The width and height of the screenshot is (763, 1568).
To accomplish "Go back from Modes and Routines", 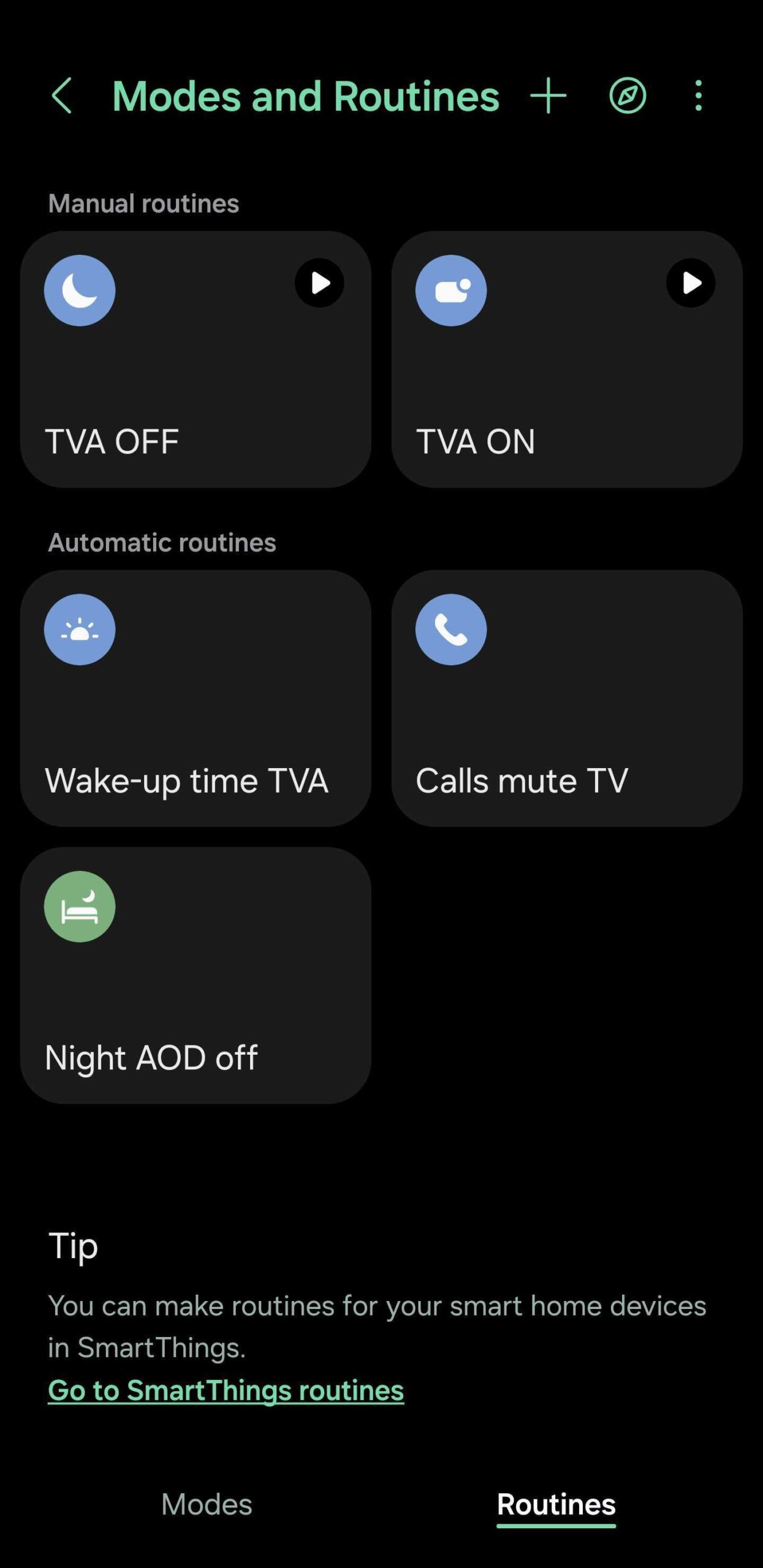I will point(61,96).
